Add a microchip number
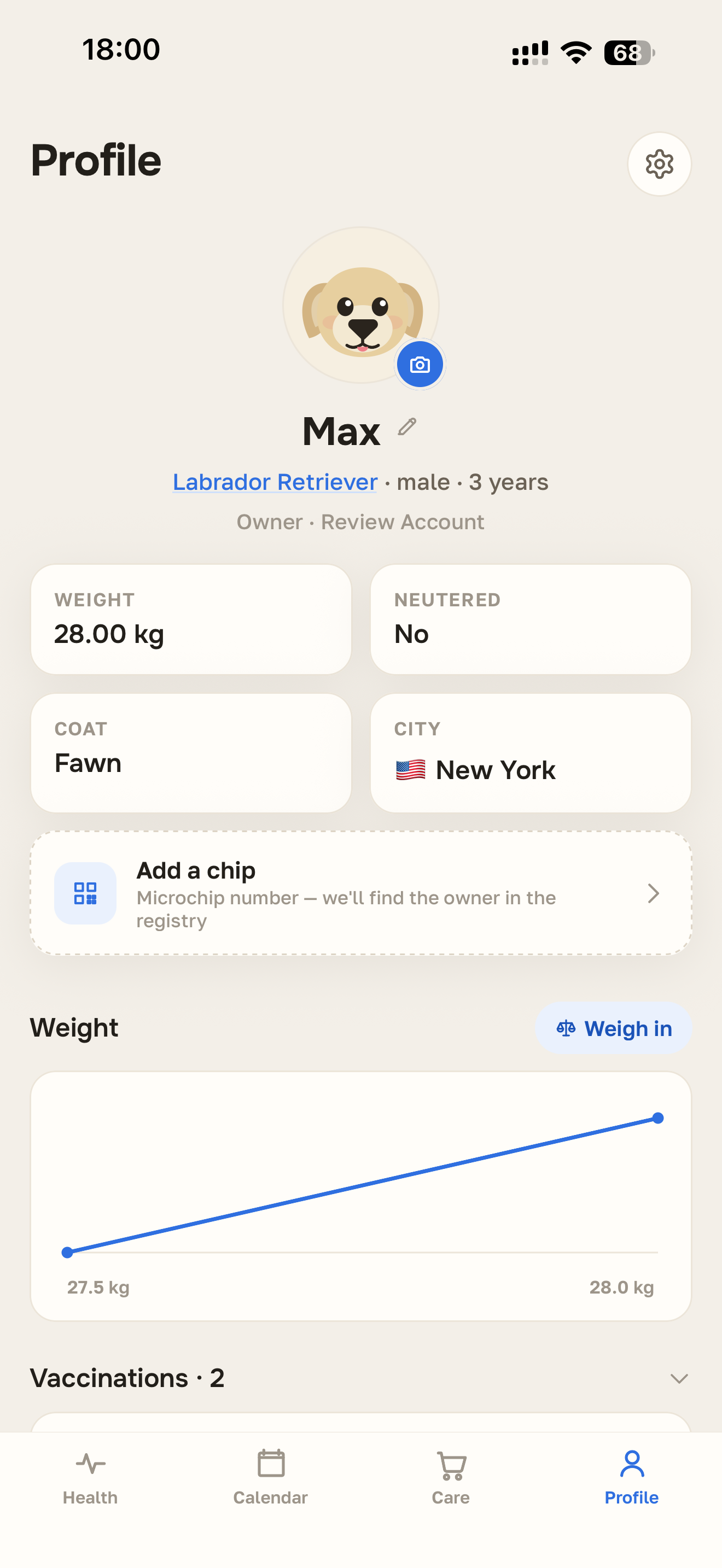 [x=361, y=893]
